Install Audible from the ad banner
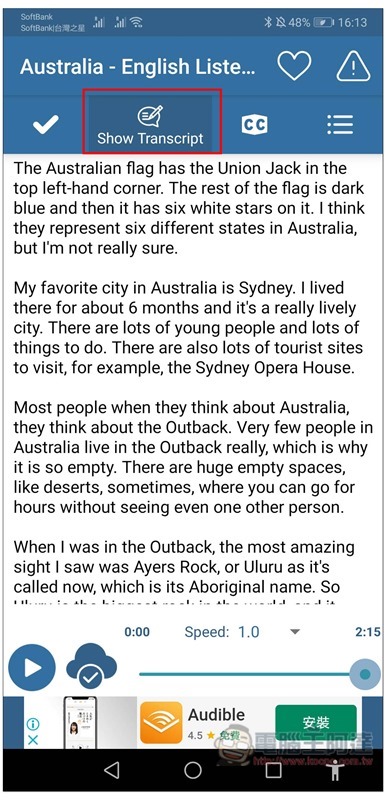Screen dimensions: 386x800 pyautogui.click(x=316, y=722)
